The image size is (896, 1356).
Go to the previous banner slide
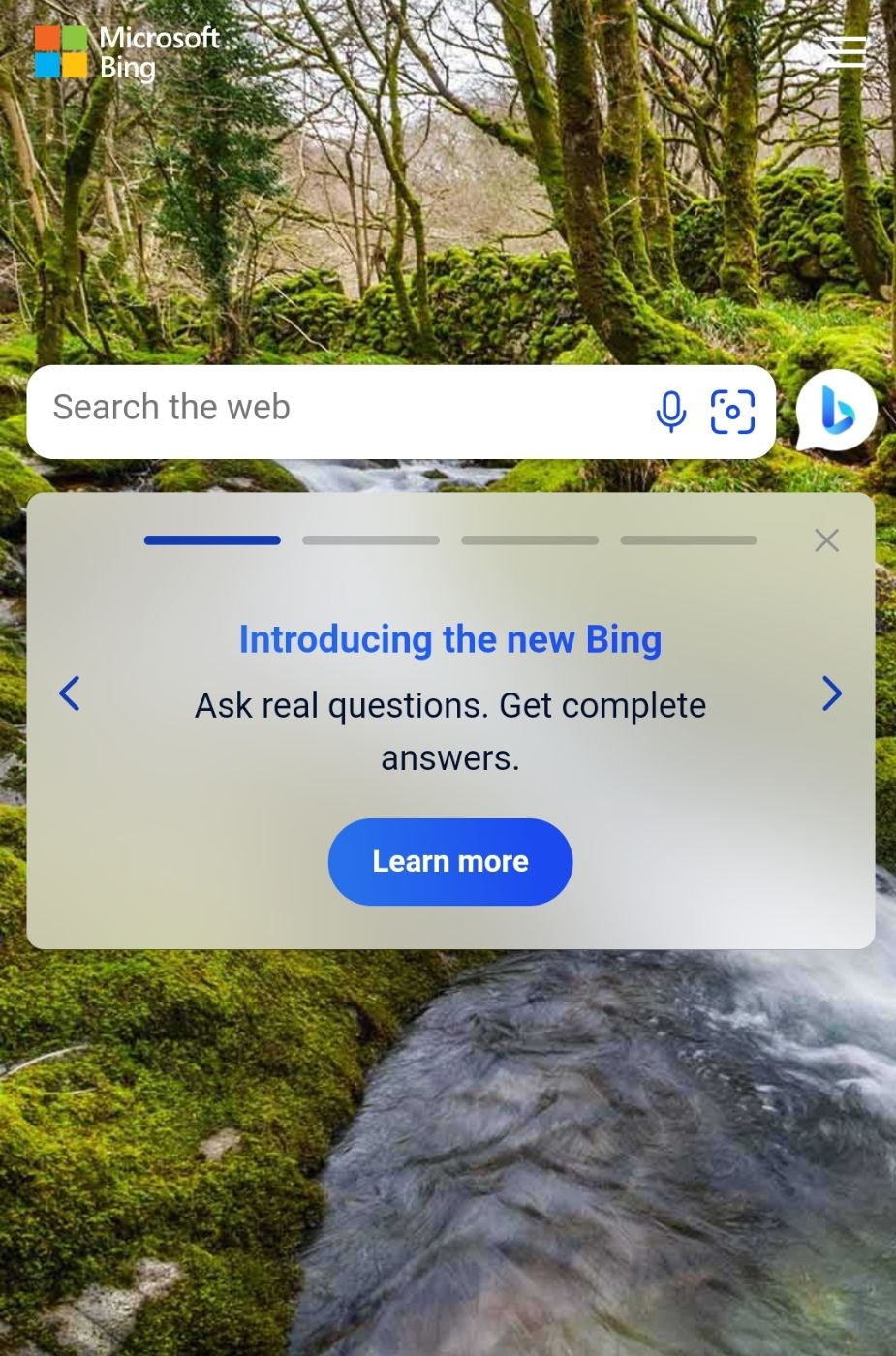click(70, 693)
